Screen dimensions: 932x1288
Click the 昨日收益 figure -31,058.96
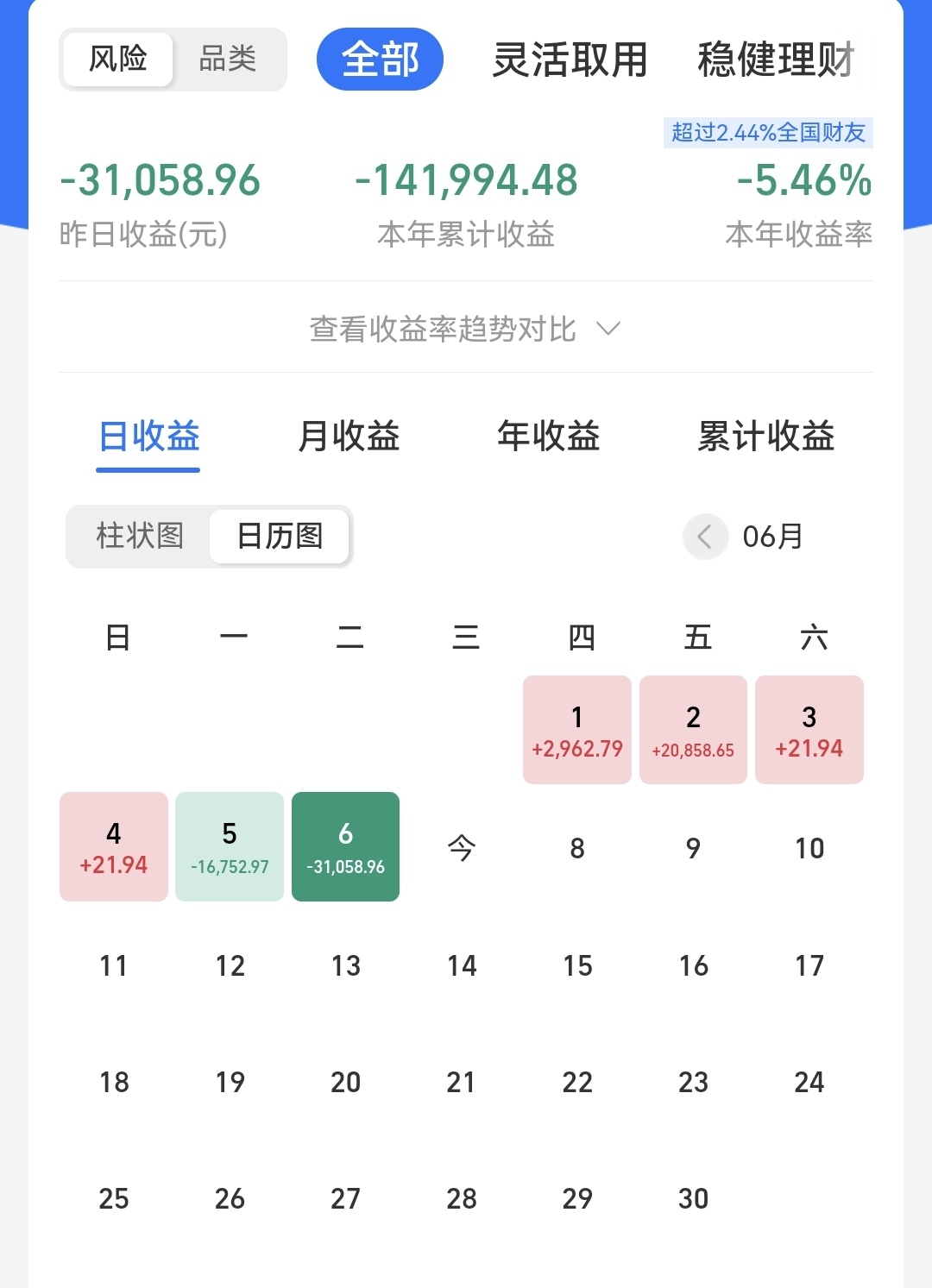(158, 180)
